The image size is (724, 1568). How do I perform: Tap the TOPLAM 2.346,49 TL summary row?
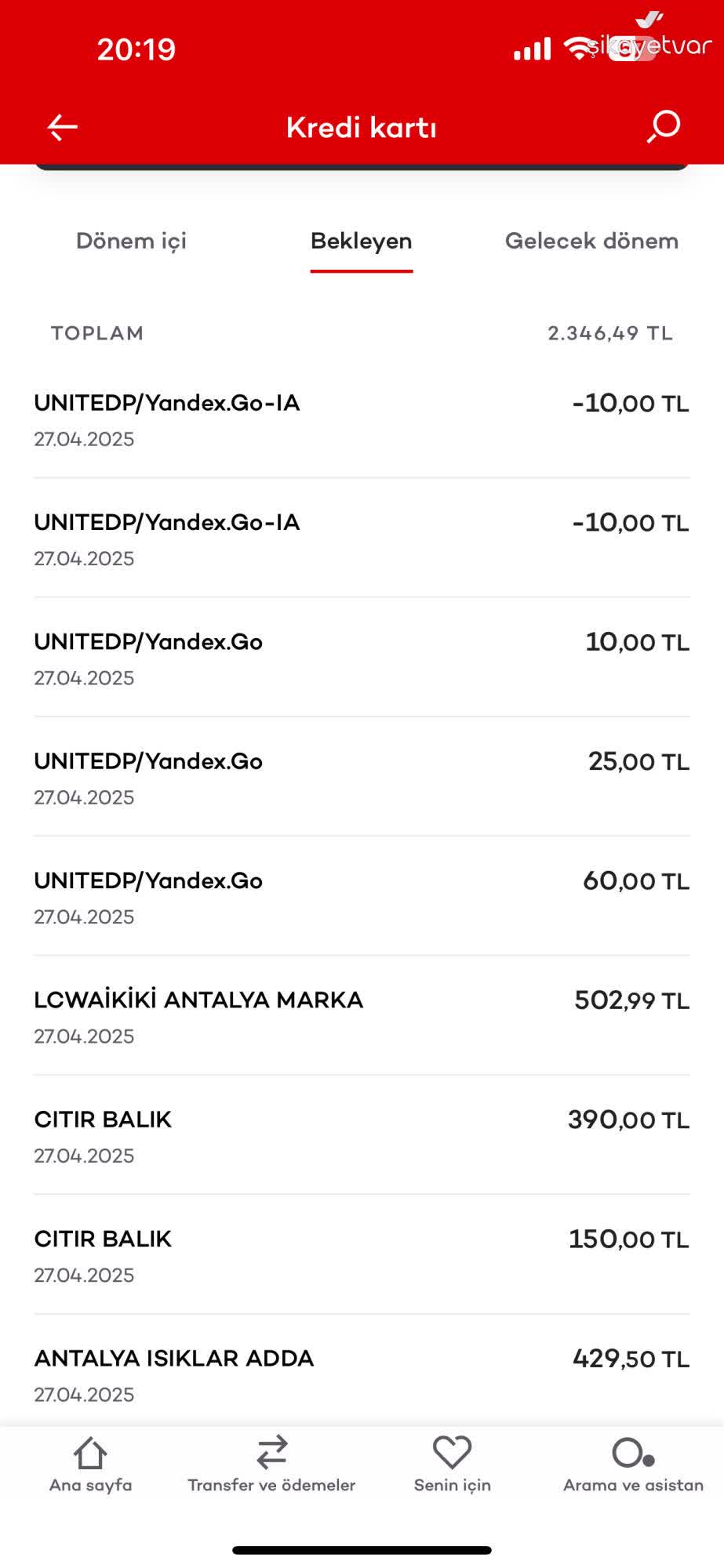click(x=362, y=332)
